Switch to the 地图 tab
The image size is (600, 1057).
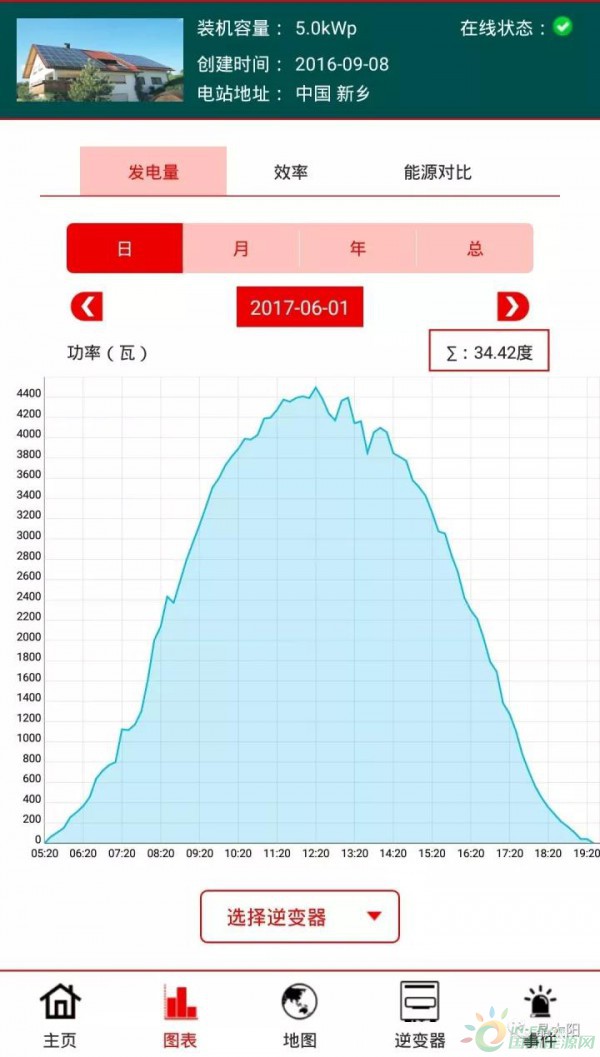pyautogui.click(x=300, y=1014)
